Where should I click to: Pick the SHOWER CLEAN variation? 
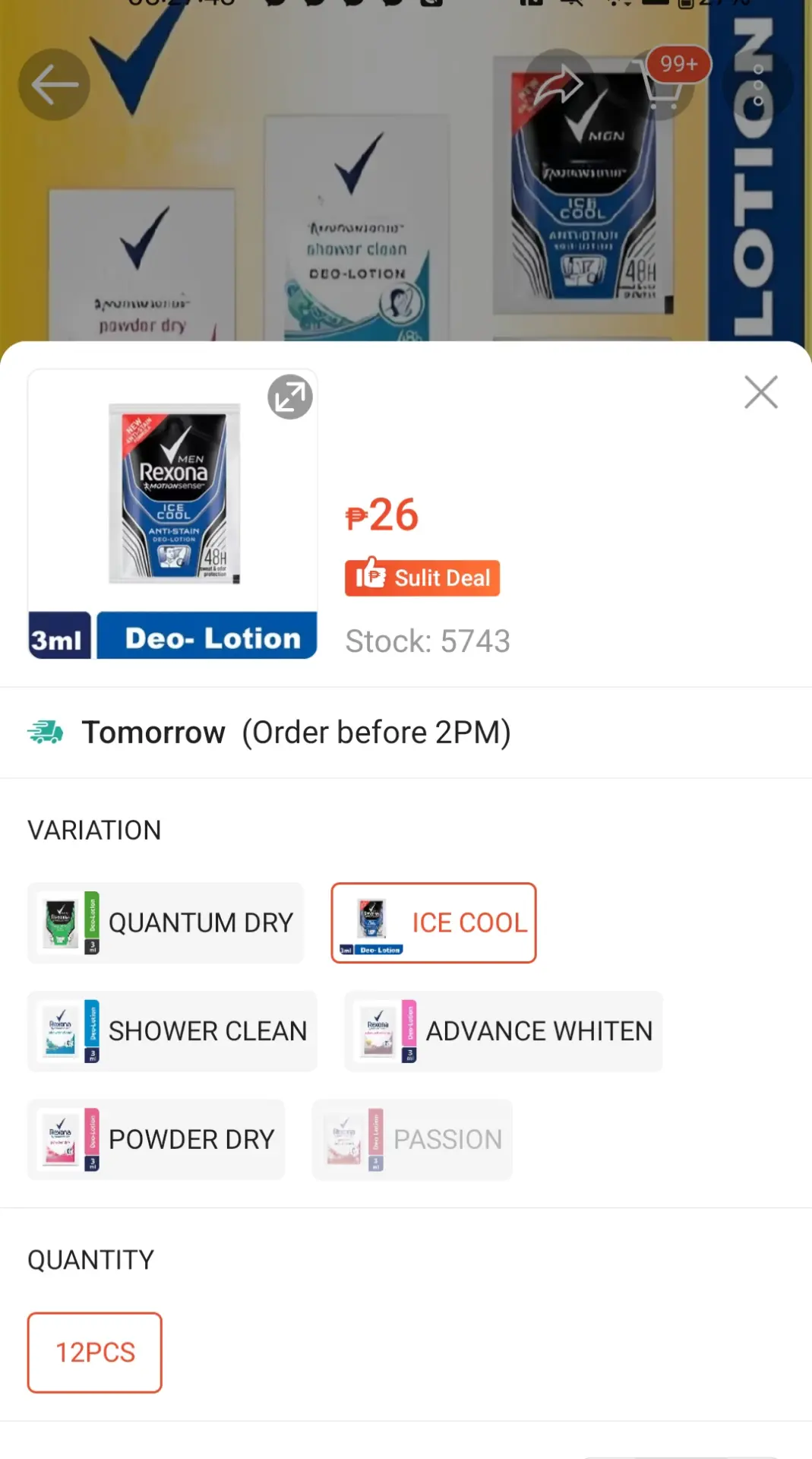[172, 1031]
